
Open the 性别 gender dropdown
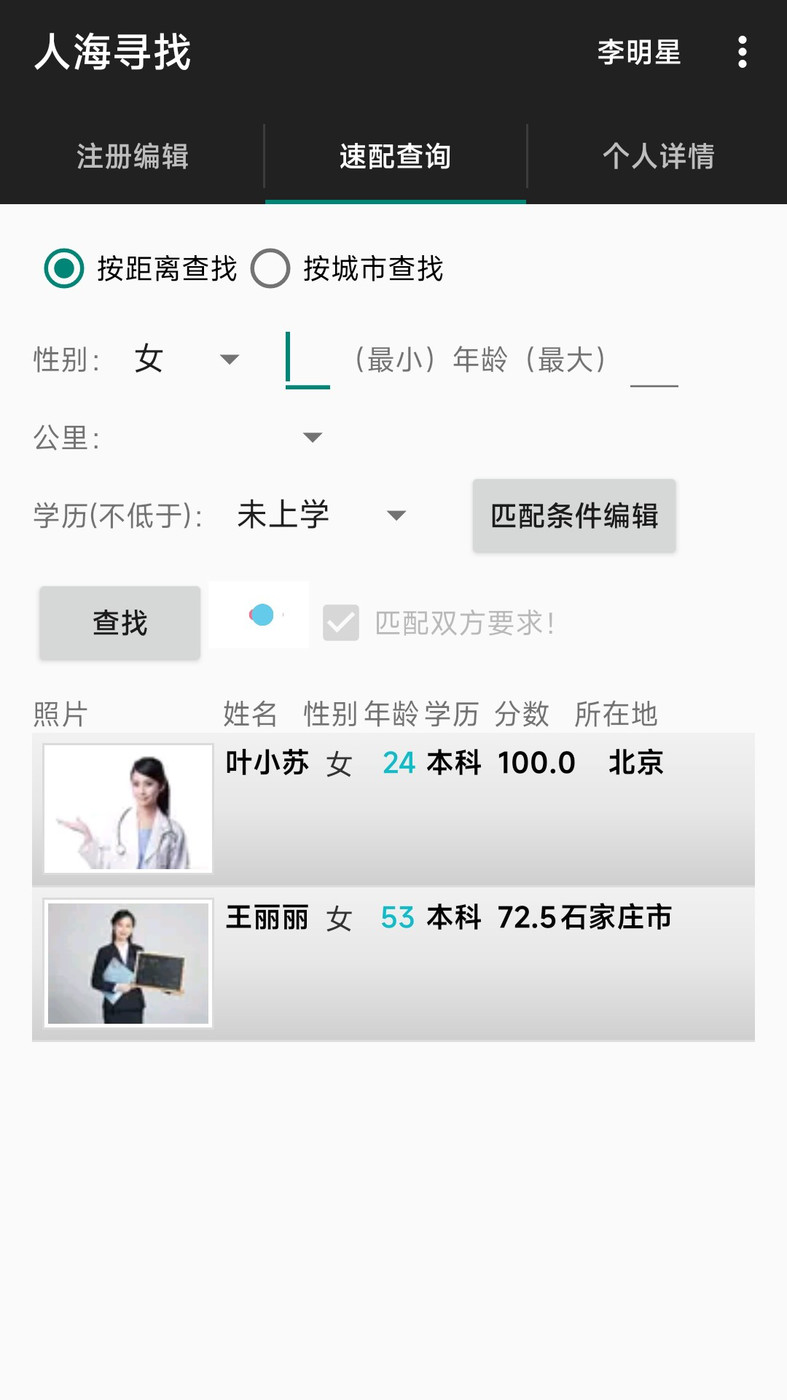(x=187, y=357)
